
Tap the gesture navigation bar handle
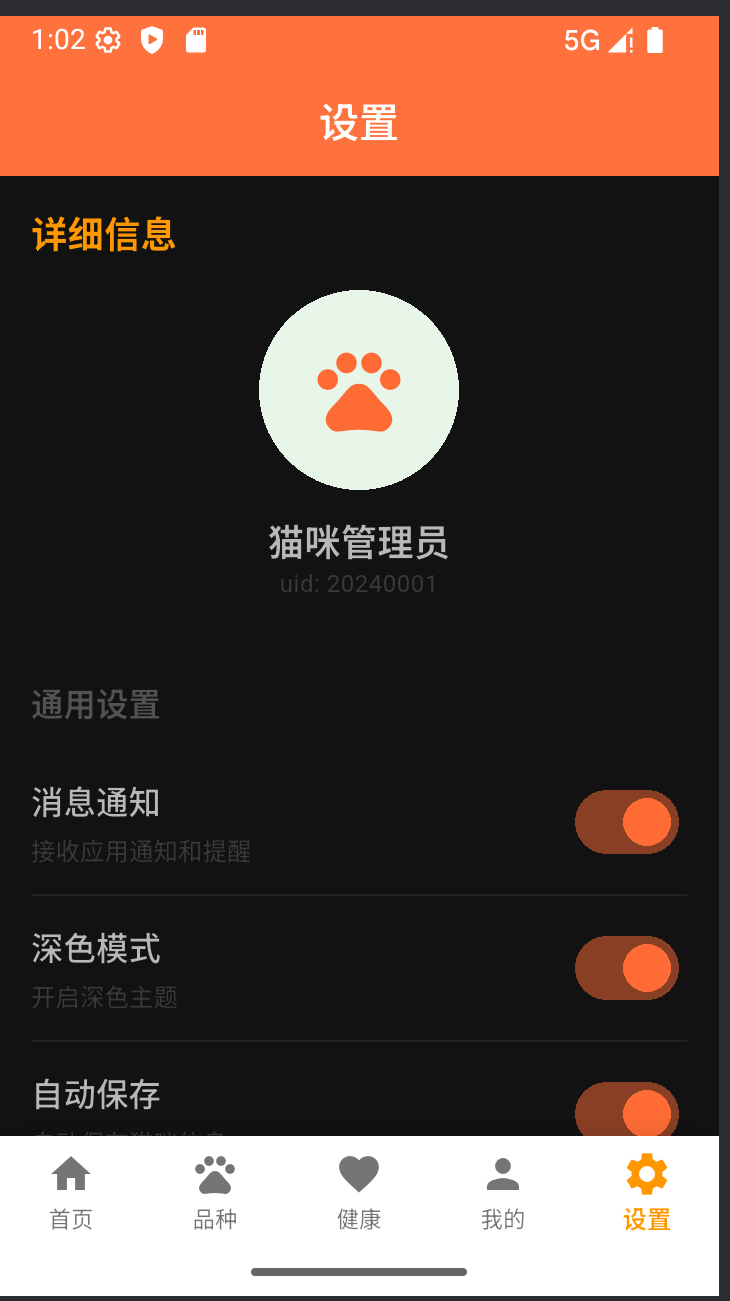coord(359,1272)
